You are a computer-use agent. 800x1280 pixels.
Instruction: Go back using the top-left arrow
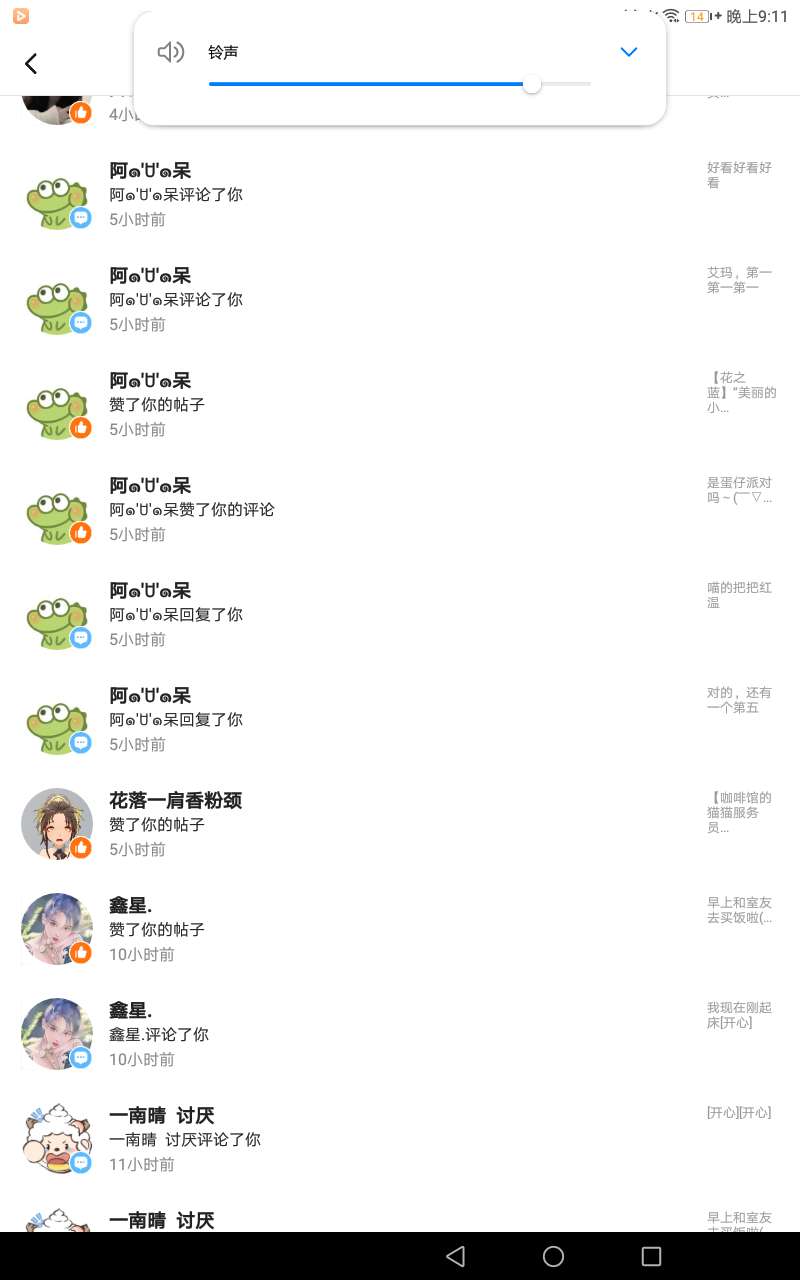tap(31, 64)
